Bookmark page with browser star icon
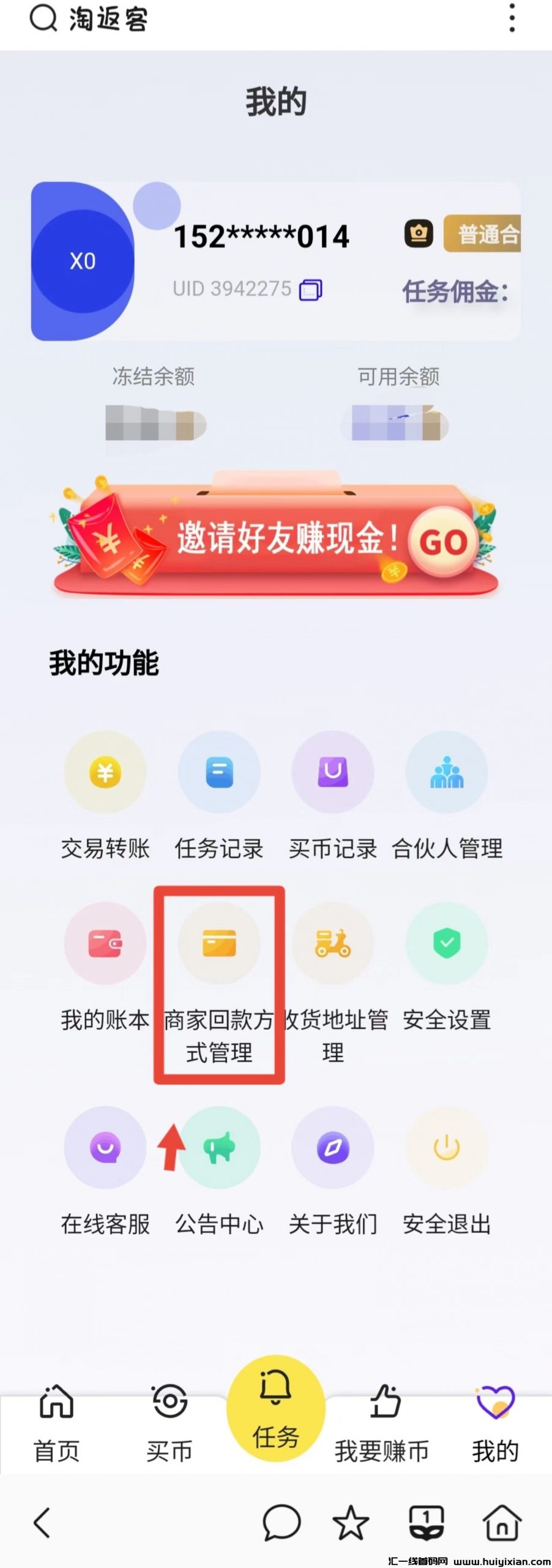This screenshot has width=552, height=1568. tap(351, 1523)
